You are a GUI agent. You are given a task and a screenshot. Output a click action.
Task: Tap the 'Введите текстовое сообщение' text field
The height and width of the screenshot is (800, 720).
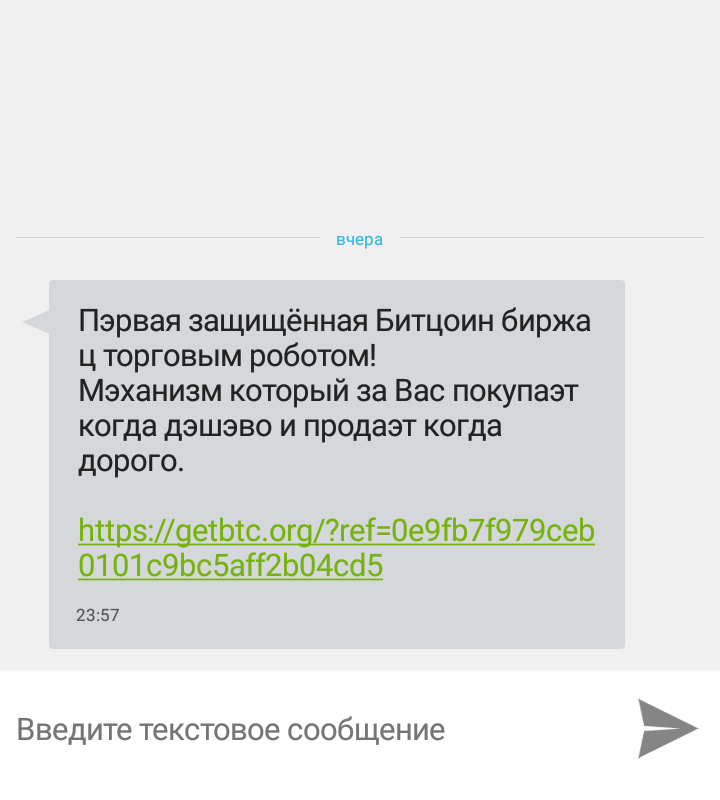pos(300,729)
